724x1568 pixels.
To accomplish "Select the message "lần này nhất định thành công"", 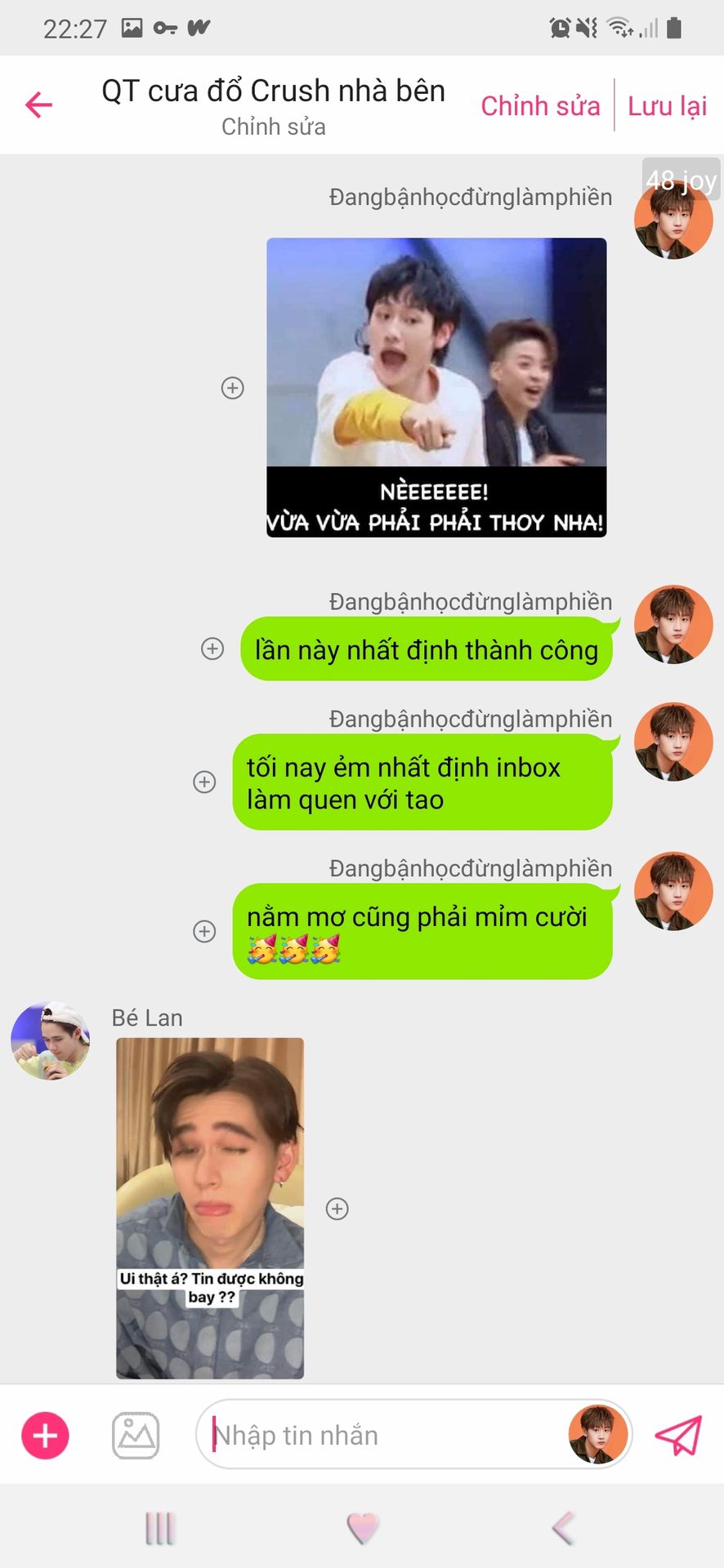I will coord(427,649).
